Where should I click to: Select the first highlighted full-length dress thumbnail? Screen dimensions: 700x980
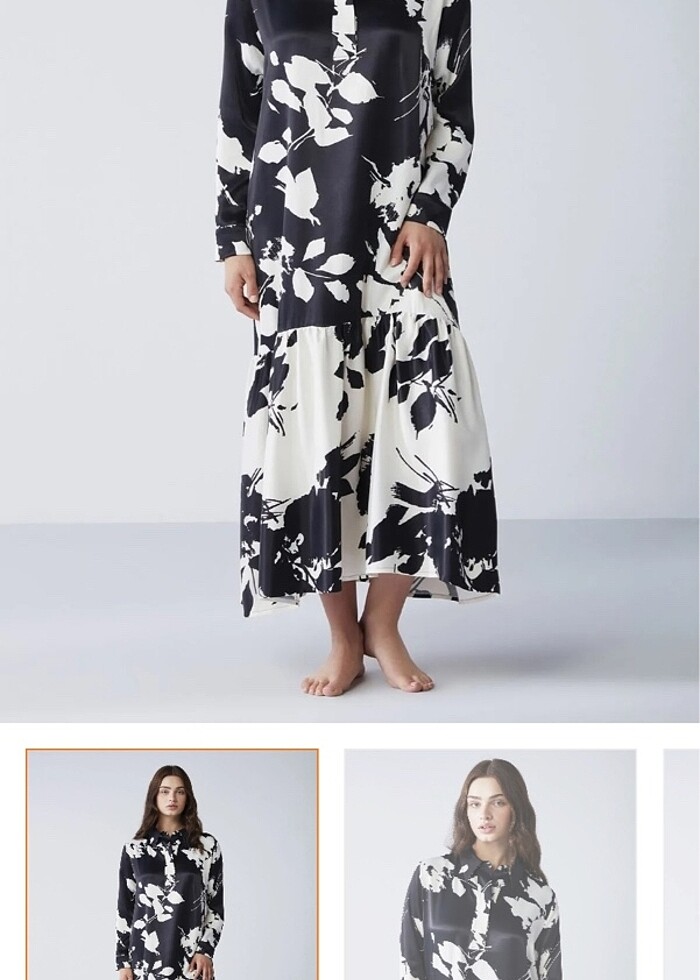[x=172, y=865]
